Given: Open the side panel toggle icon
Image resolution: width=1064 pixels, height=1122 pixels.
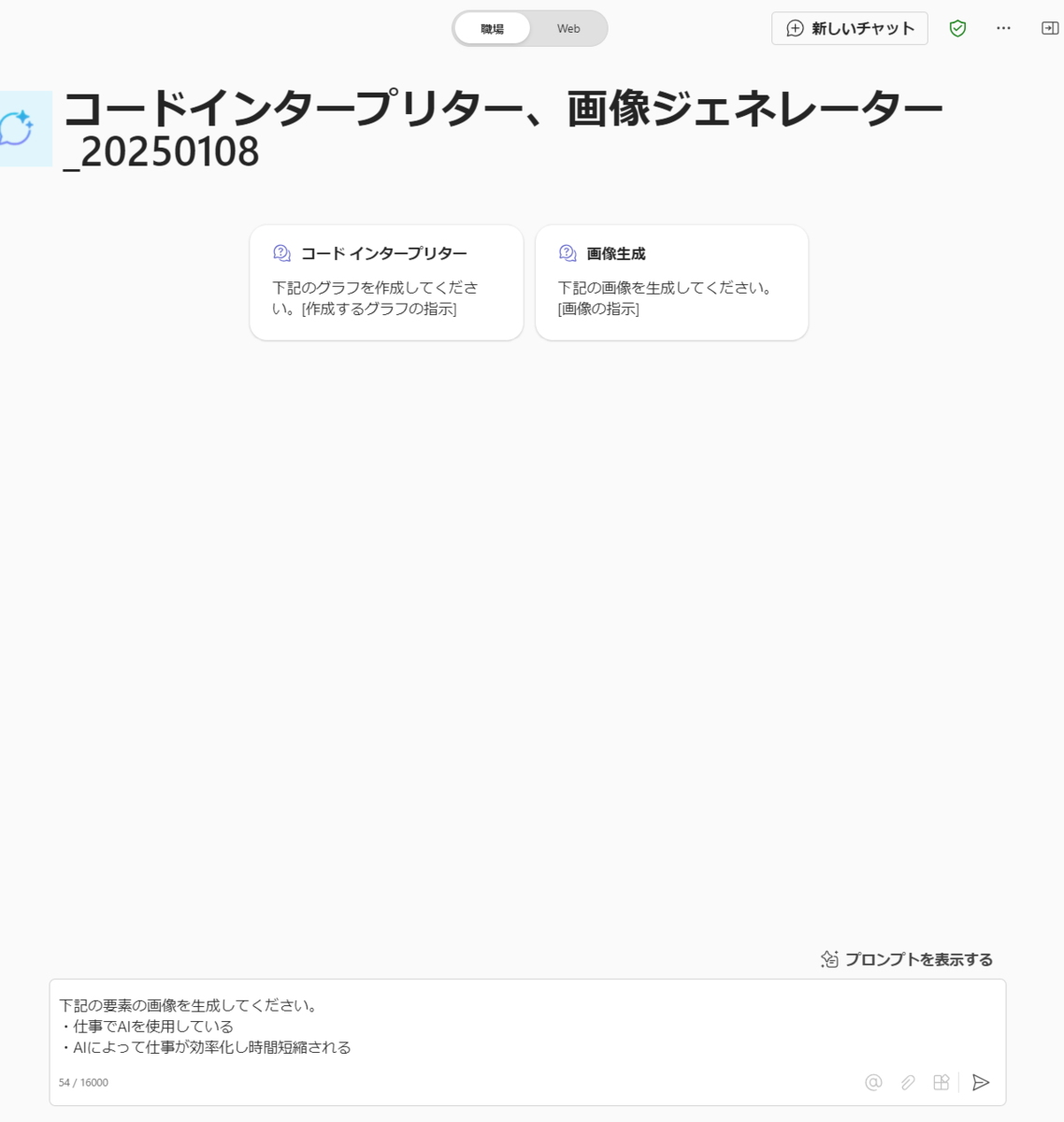Looking at the screenshot, I should pyautogui.click(x=1050, y=28).
